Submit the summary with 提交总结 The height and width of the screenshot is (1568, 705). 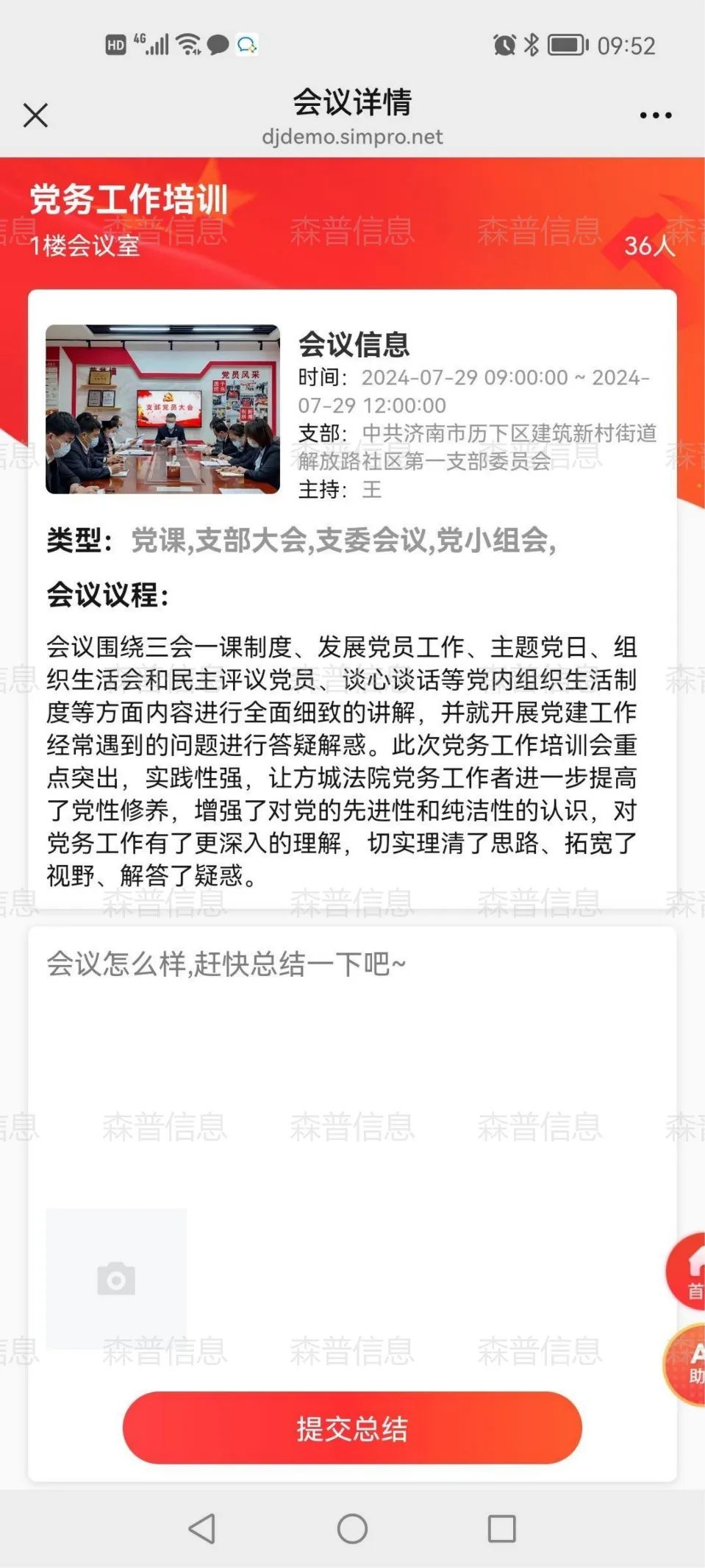(x=352, y=1428)
